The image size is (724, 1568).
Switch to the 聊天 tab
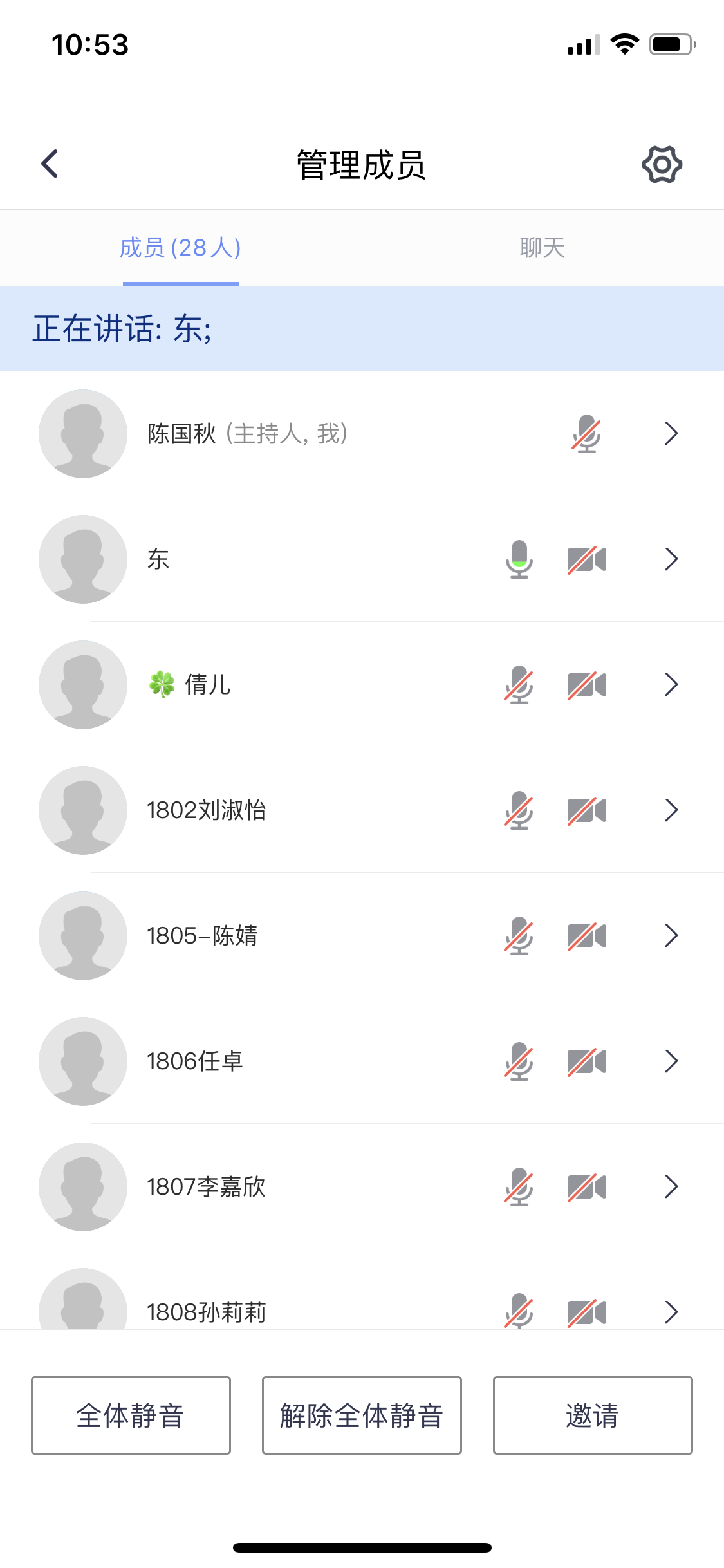(x=542, y=248)
